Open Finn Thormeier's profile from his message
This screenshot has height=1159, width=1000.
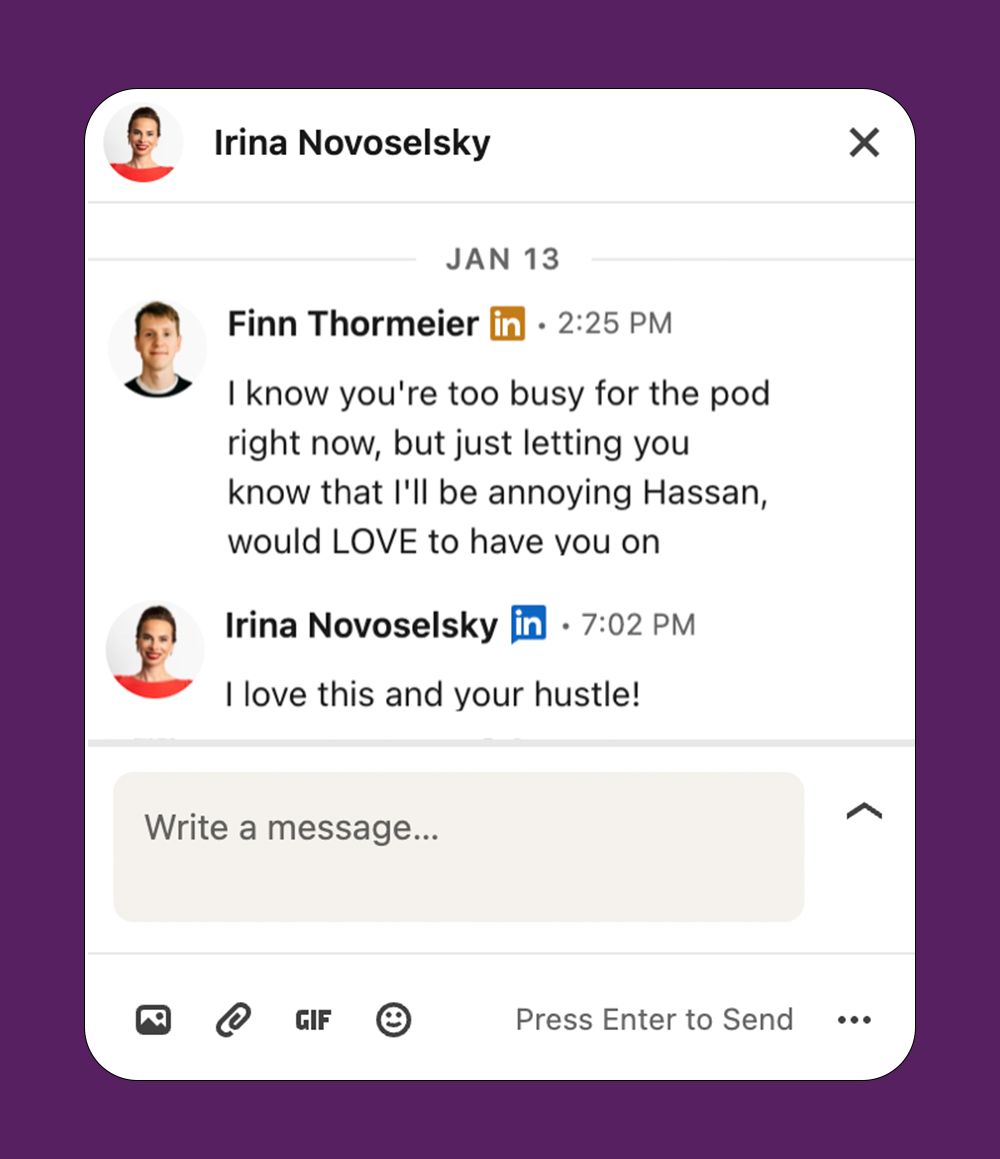(x=353, y=324)
